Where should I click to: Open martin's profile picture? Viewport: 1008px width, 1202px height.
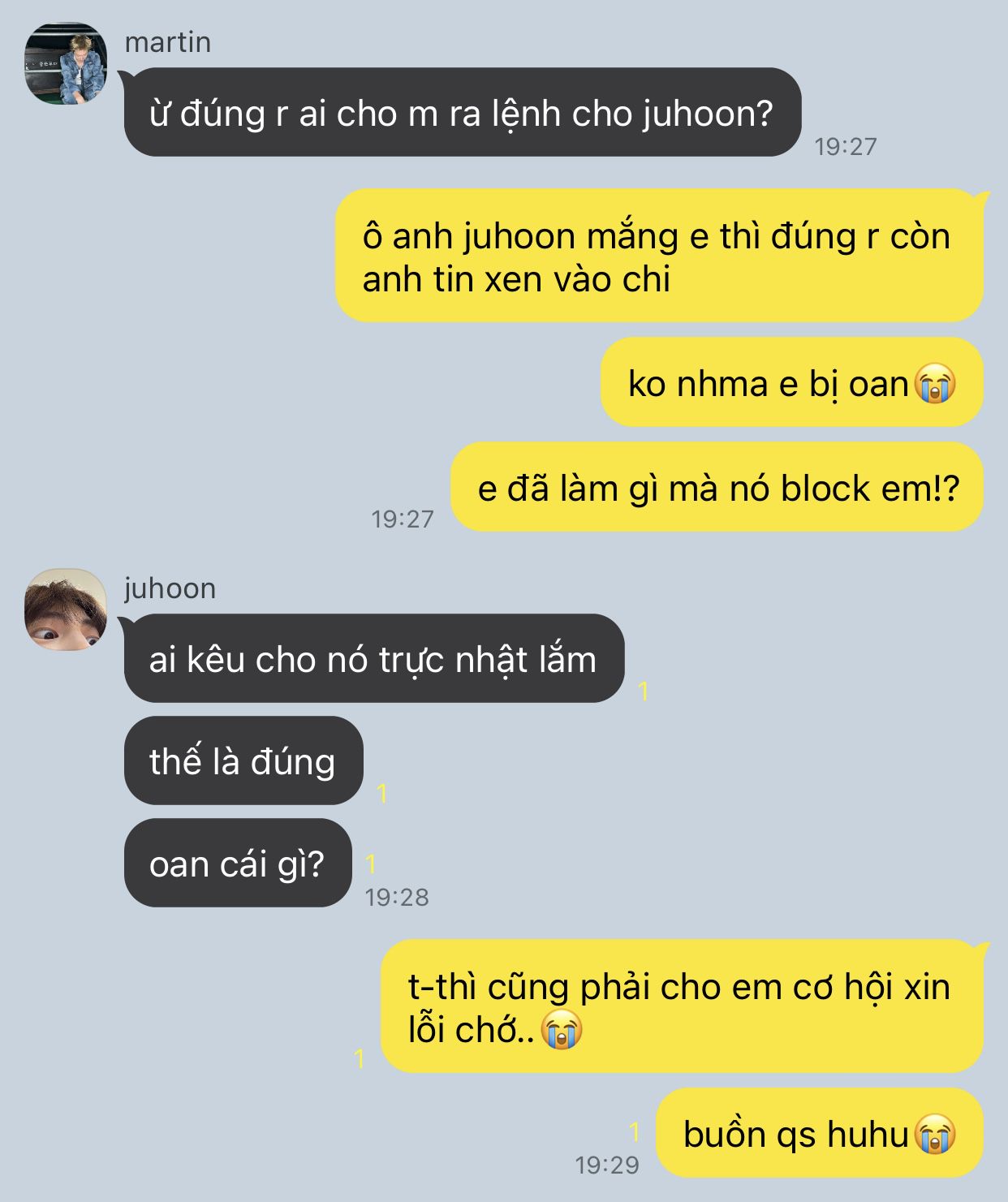tap(66, 64)
